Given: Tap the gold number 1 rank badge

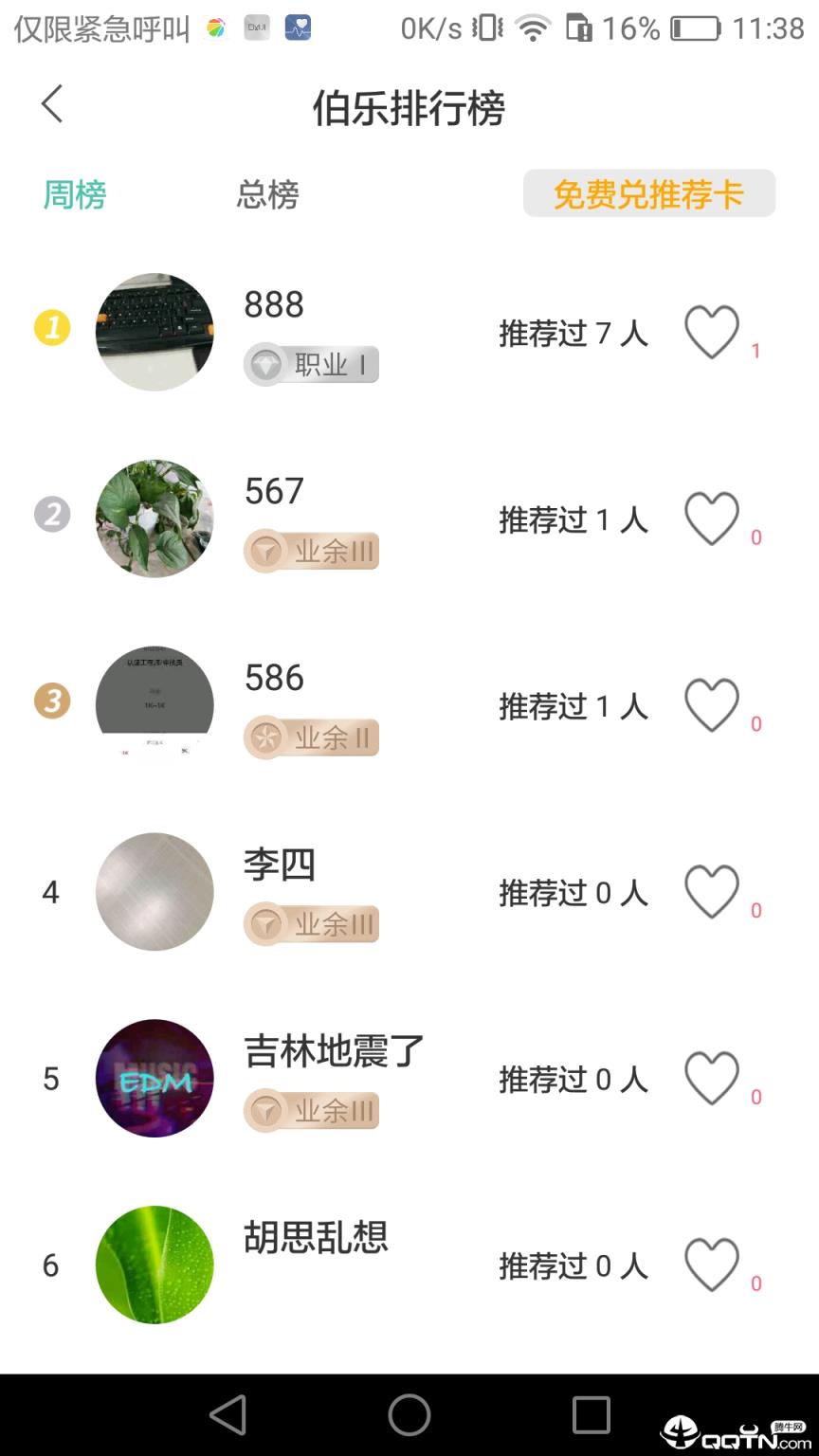Looking at the screenshot, I should pos(51,329).
